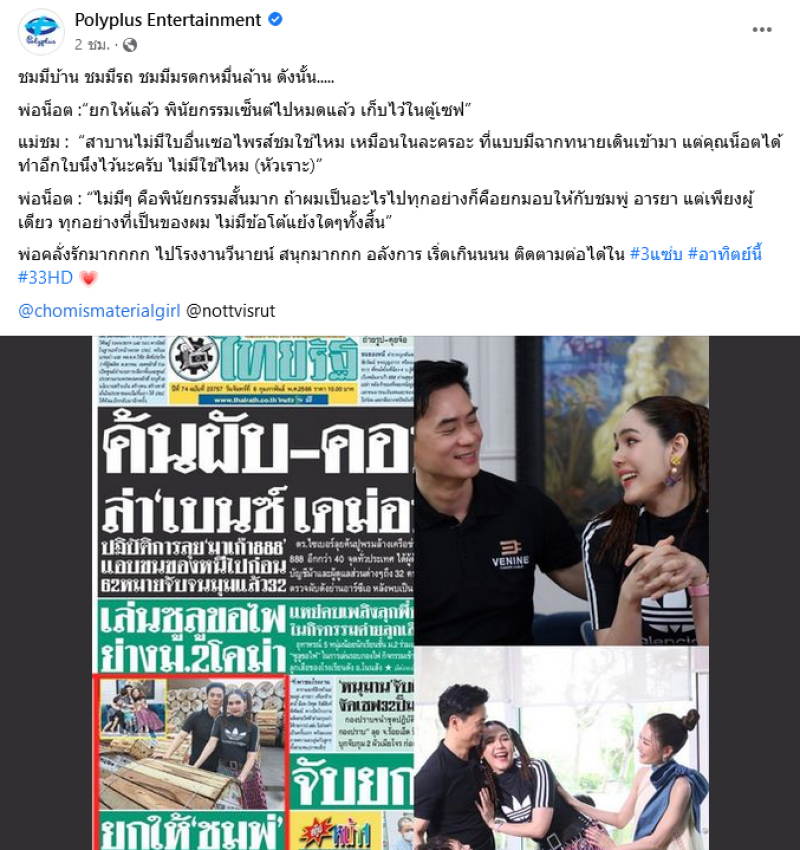
Task: Open Polyplus Entertainment page name
Action: coord(168,20)
